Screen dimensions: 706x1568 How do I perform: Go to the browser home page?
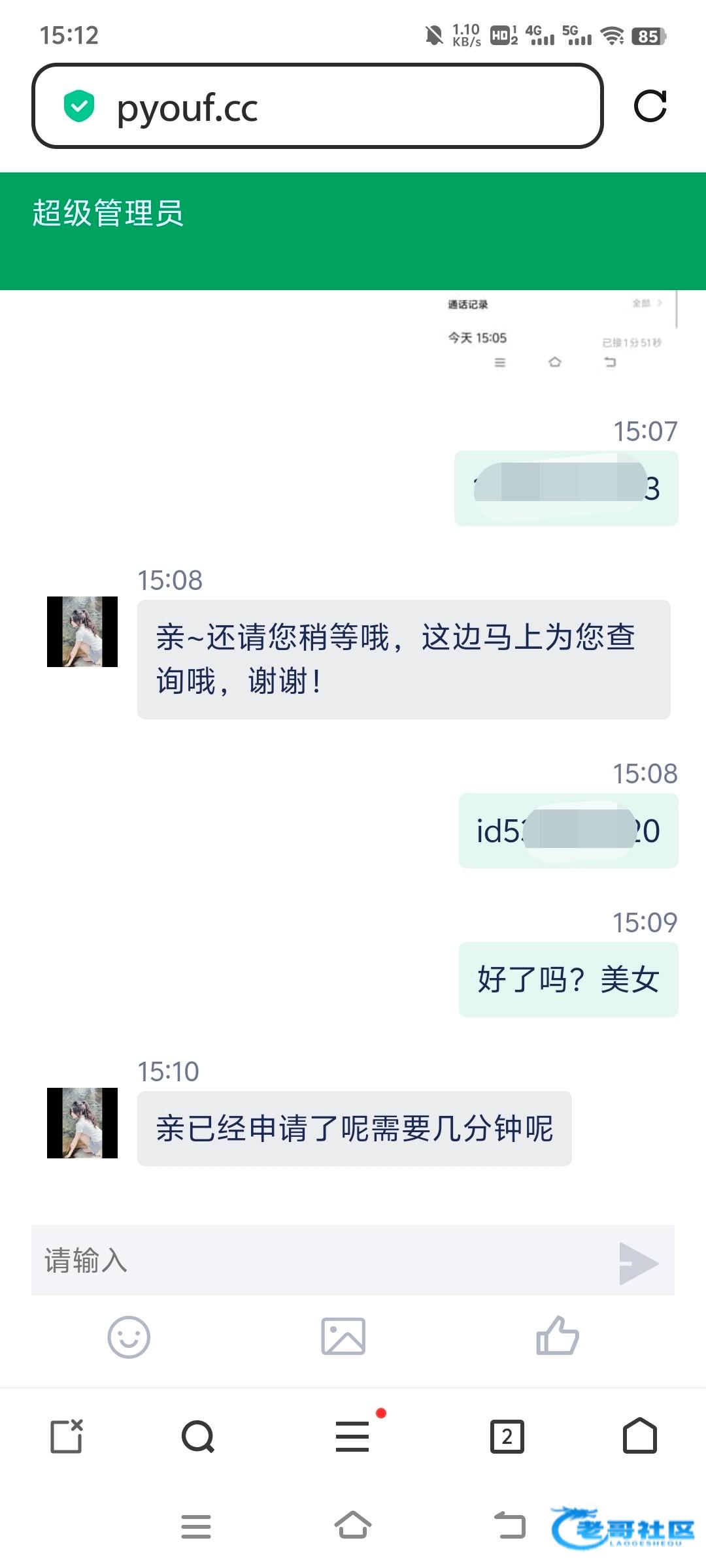[640, 1435]
